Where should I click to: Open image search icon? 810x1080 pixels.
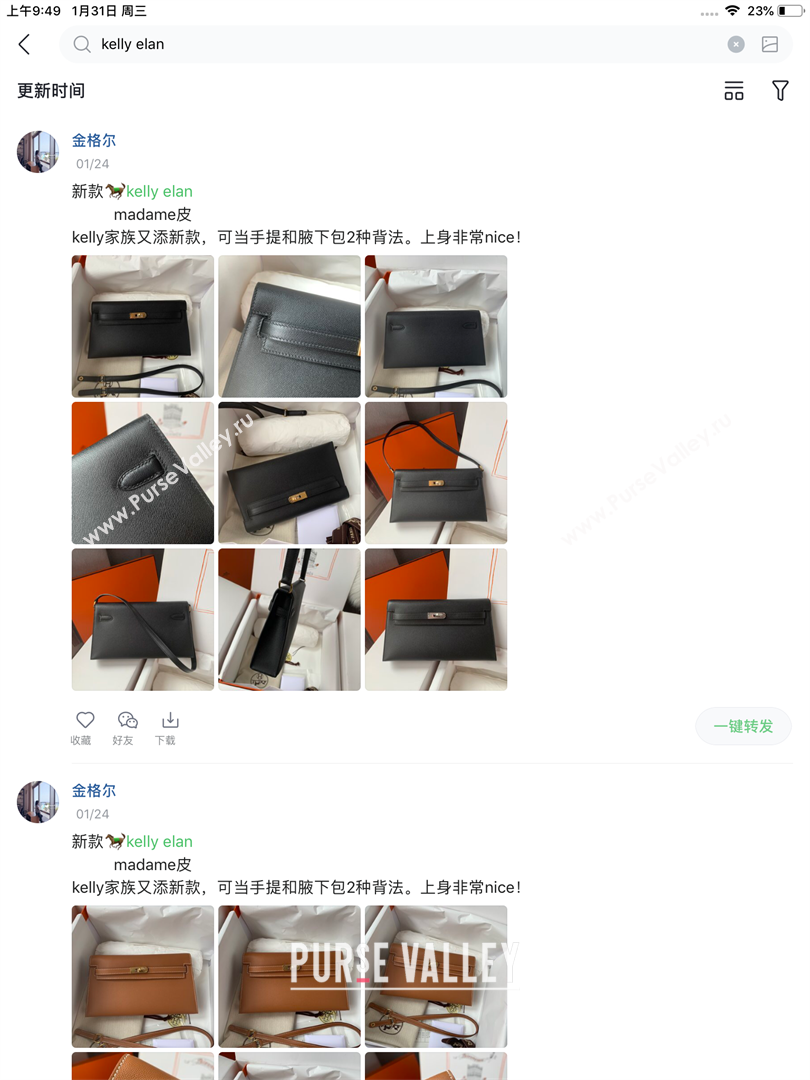770,44
